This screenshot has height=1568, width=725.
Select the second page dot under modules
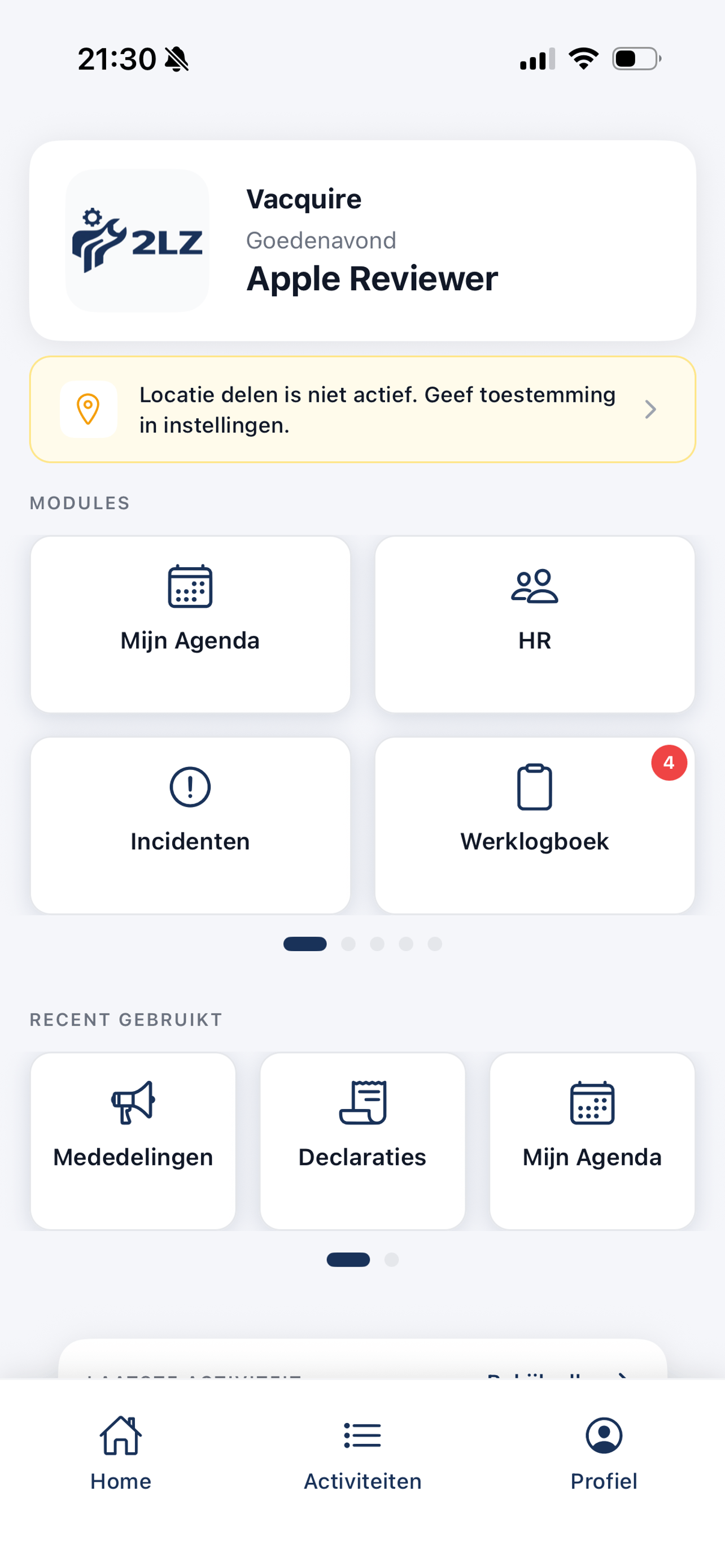(349, 944)
